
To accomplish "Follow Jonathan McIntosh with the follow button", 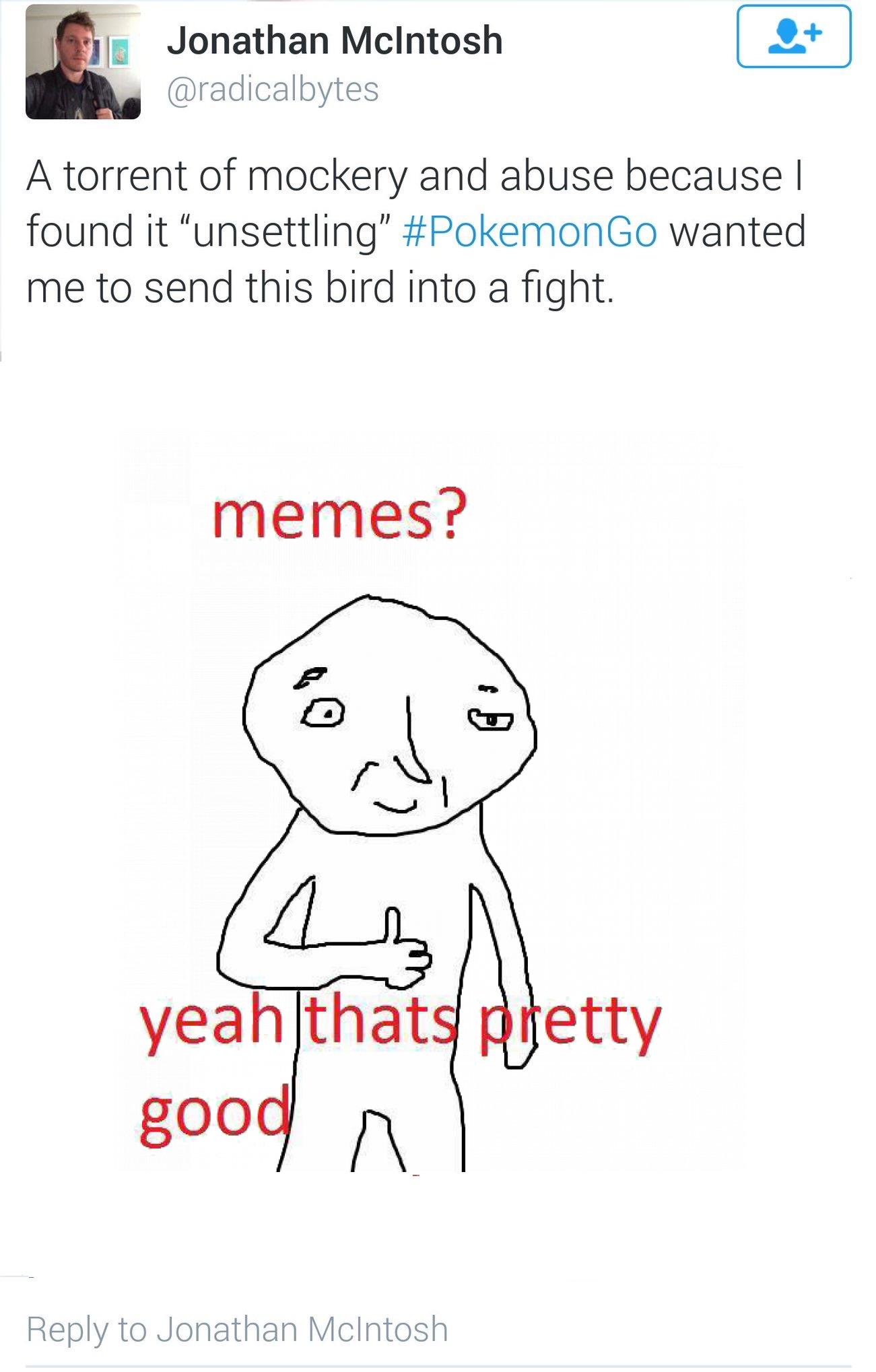I will 793,36.
